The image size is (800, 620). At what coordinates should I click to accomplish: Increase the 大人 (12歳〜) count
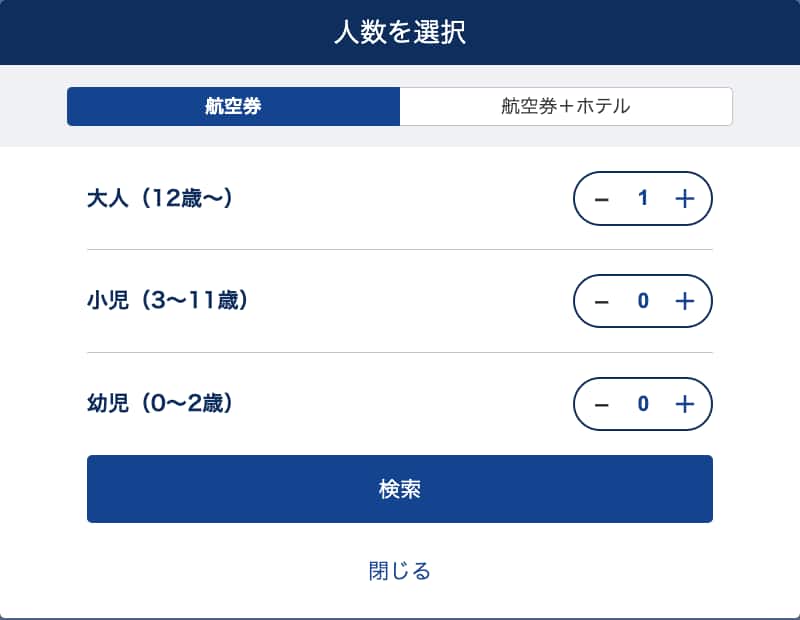[684, 199]
